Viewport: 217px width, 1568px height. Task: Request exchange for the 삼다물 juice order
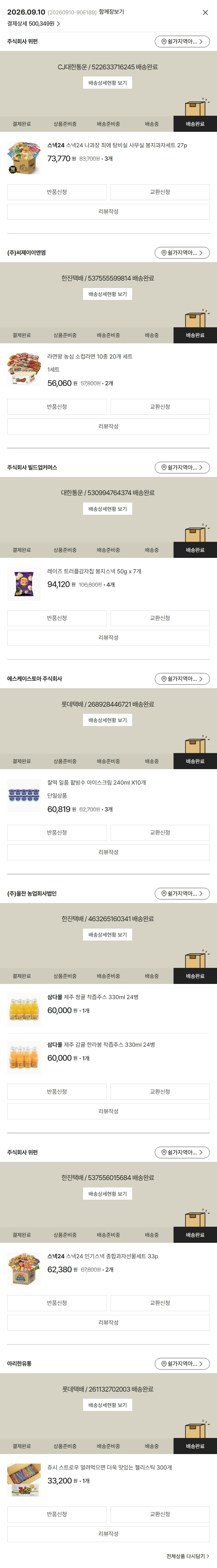tap(160, 1091)
